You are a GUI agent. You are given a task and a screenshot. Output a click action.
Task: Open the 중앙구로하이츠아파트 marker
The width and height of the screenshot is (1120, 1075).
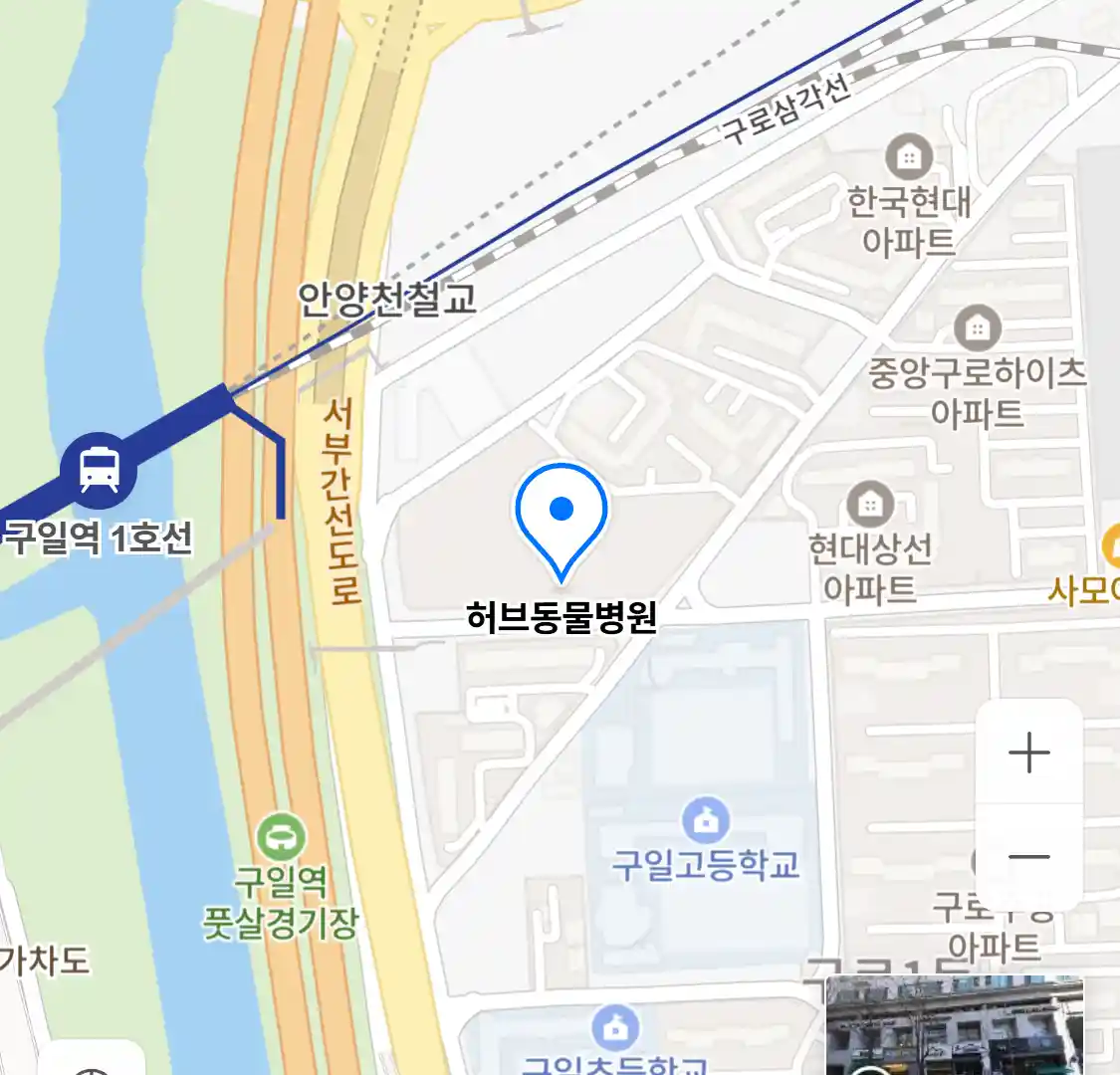coord(977,327)
